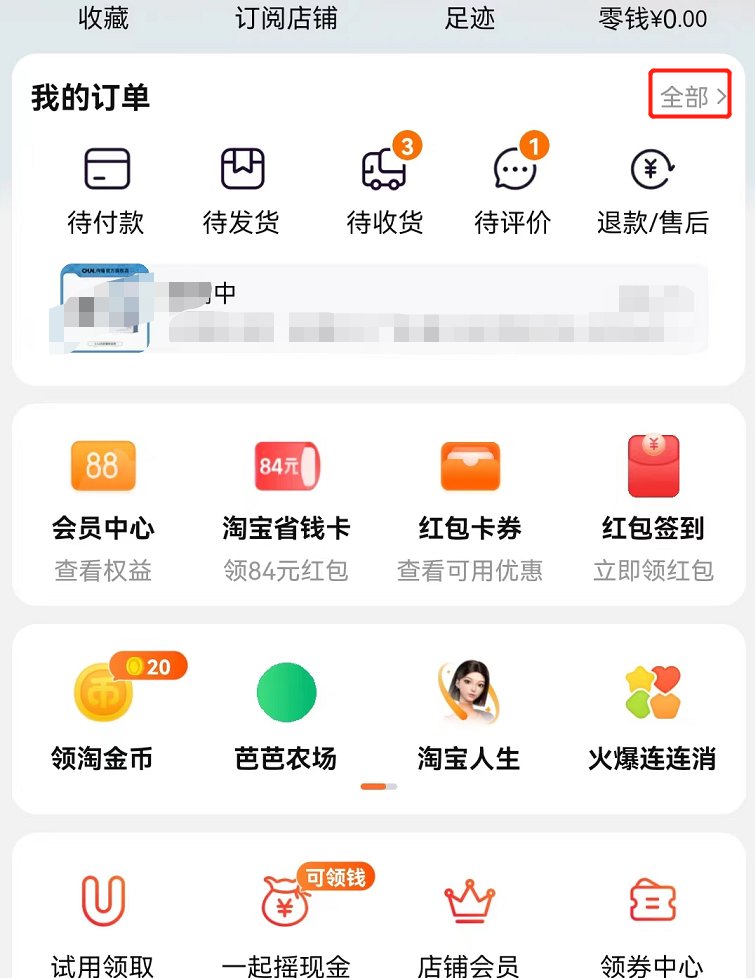Sign in via 红包签到 icon
Image resolution: width=755 pixels, height=979 pixels.
(x=652, y=490)
